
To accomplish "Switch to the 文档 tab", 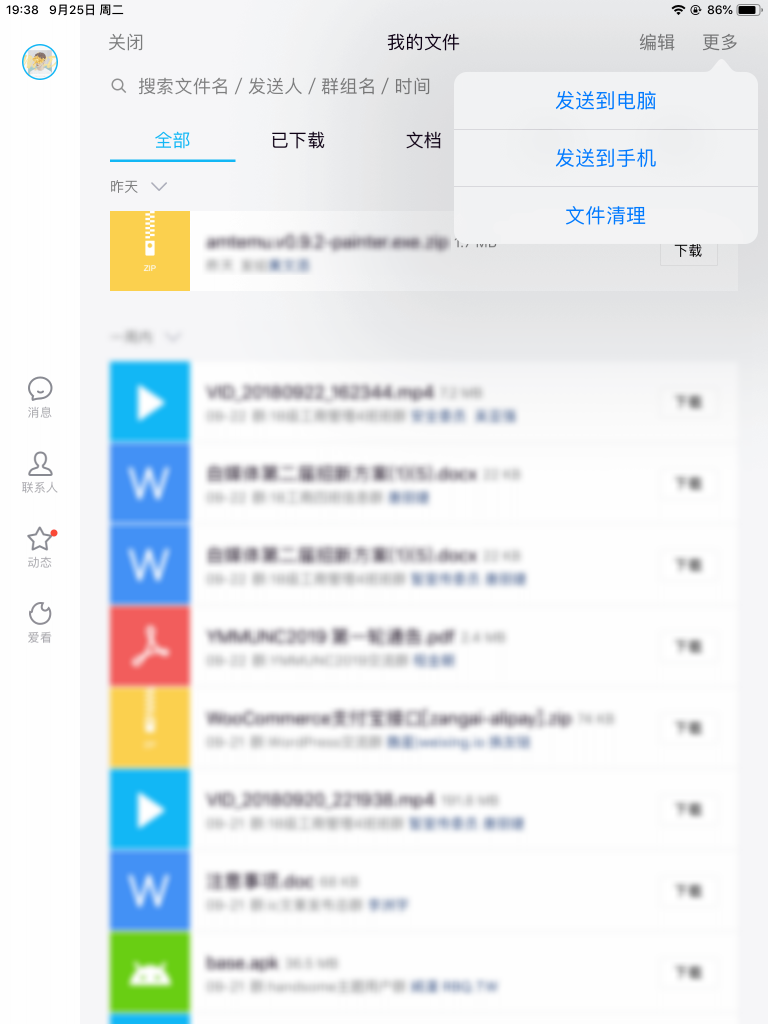I will [424, 141].
